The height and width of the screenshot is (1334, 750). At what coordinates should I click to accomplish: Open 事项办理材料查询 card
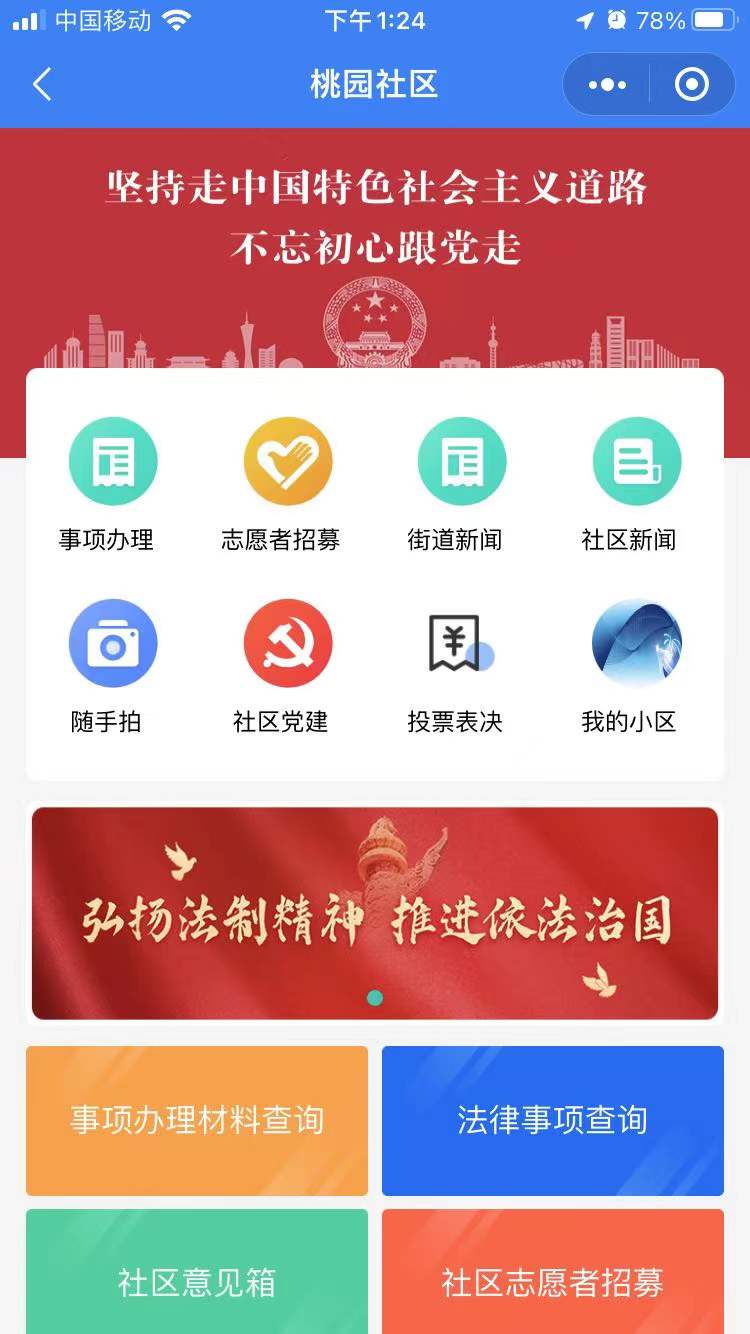(197, 1120)
